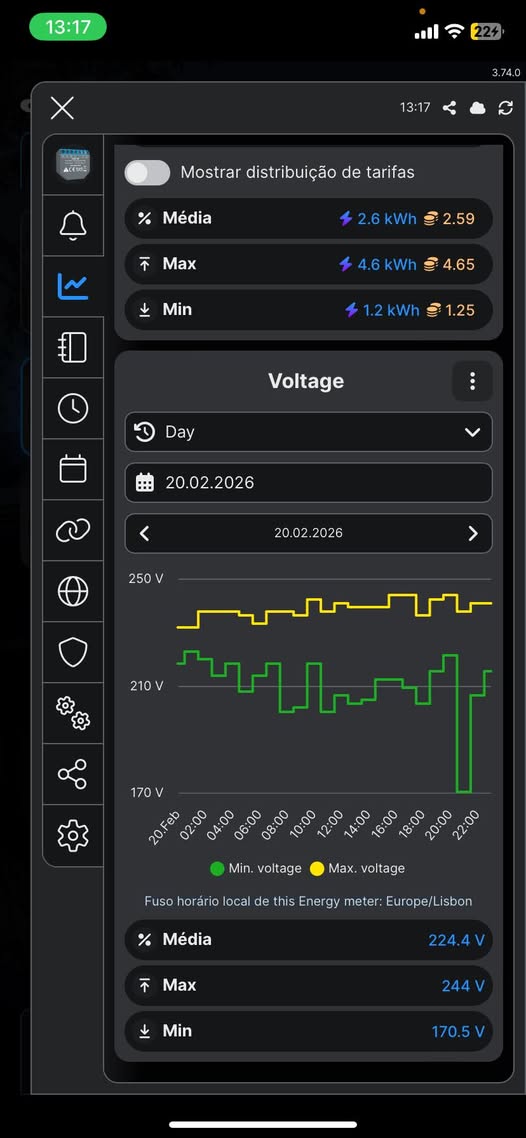Open the globe network tab in the sidebar
526x1138 pixels.
(73, 591)
